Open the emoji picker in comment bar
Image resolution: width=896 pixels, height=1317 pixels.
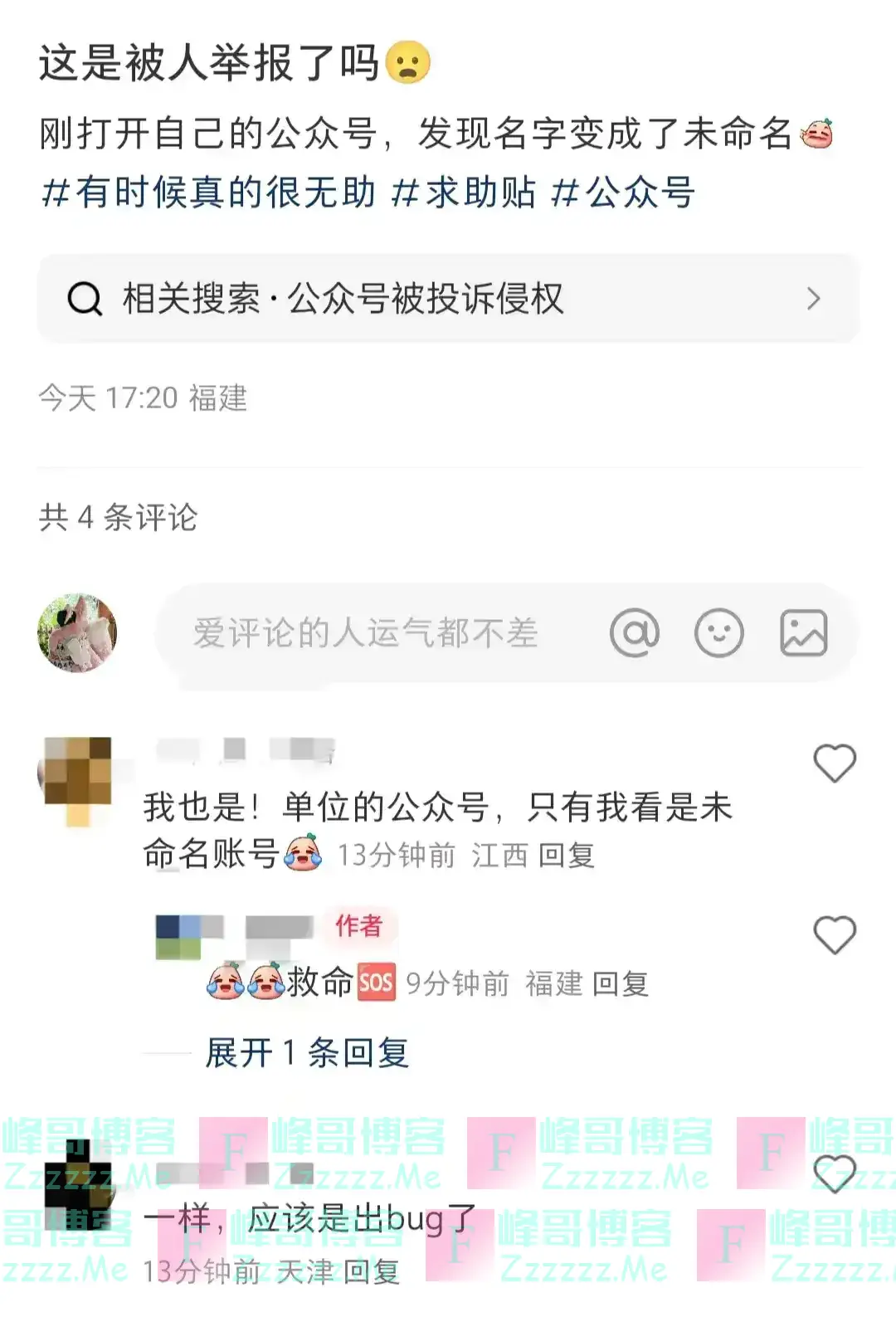[x=720, y=632]
